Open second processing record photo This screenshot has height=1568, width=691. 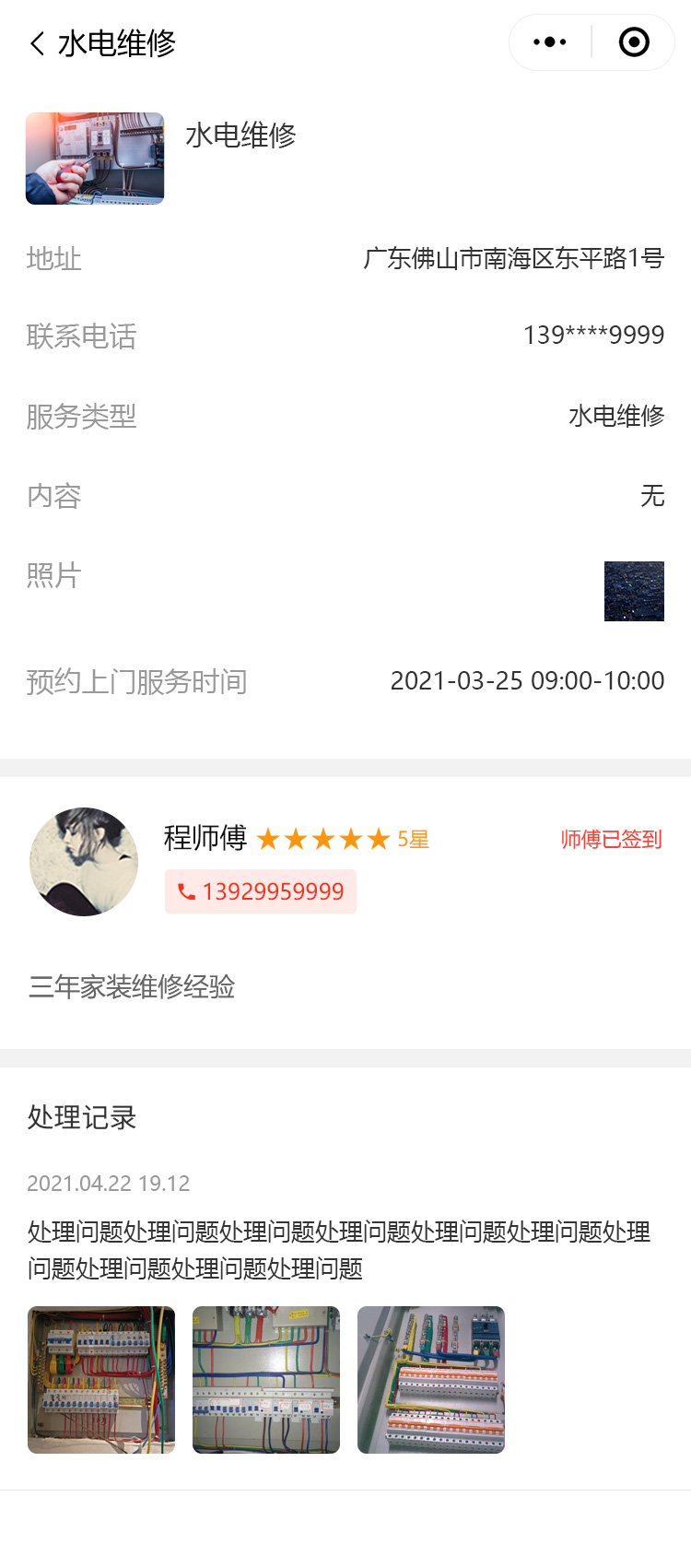(x=266, y=1379)
